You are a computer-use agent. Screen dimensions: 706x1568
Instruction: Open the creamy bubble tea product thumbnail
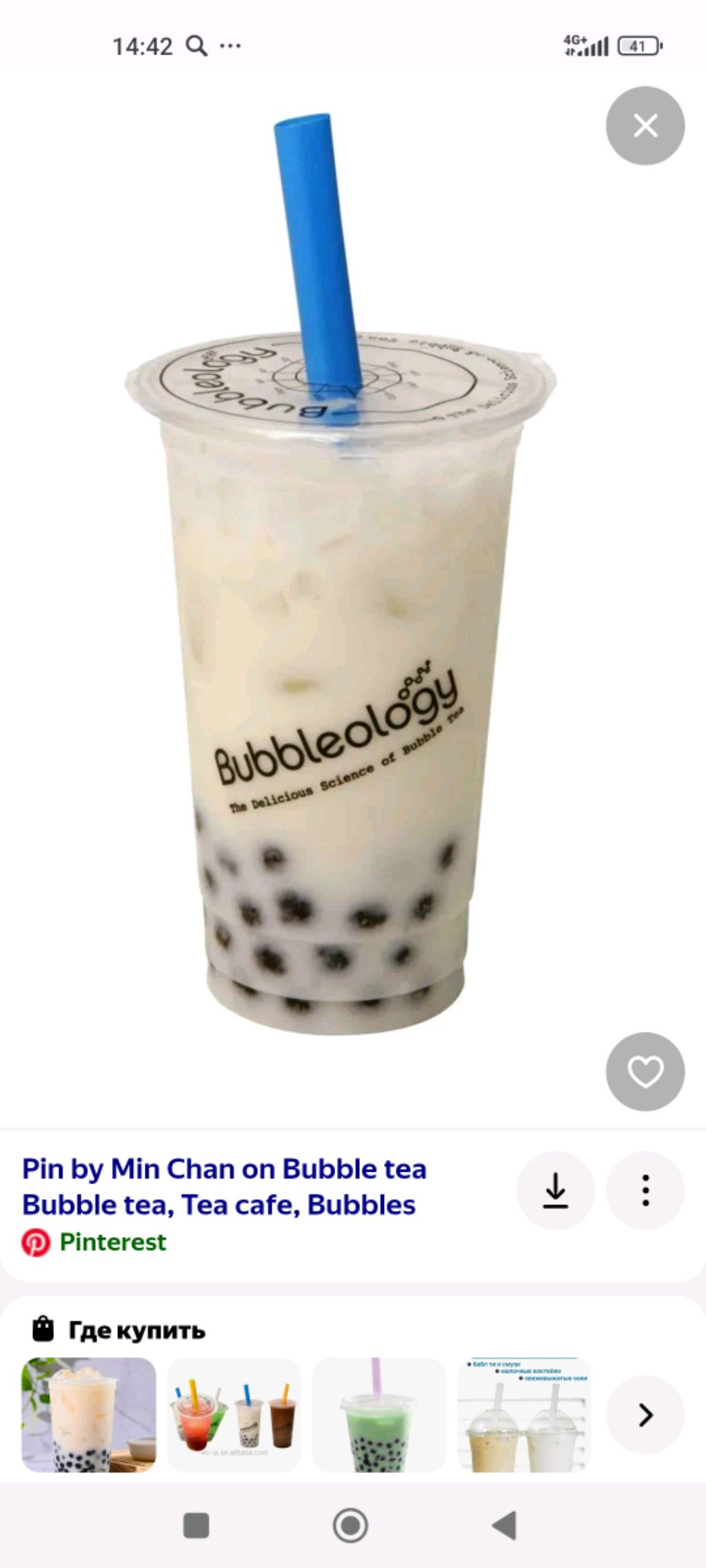pos(89,1414)
